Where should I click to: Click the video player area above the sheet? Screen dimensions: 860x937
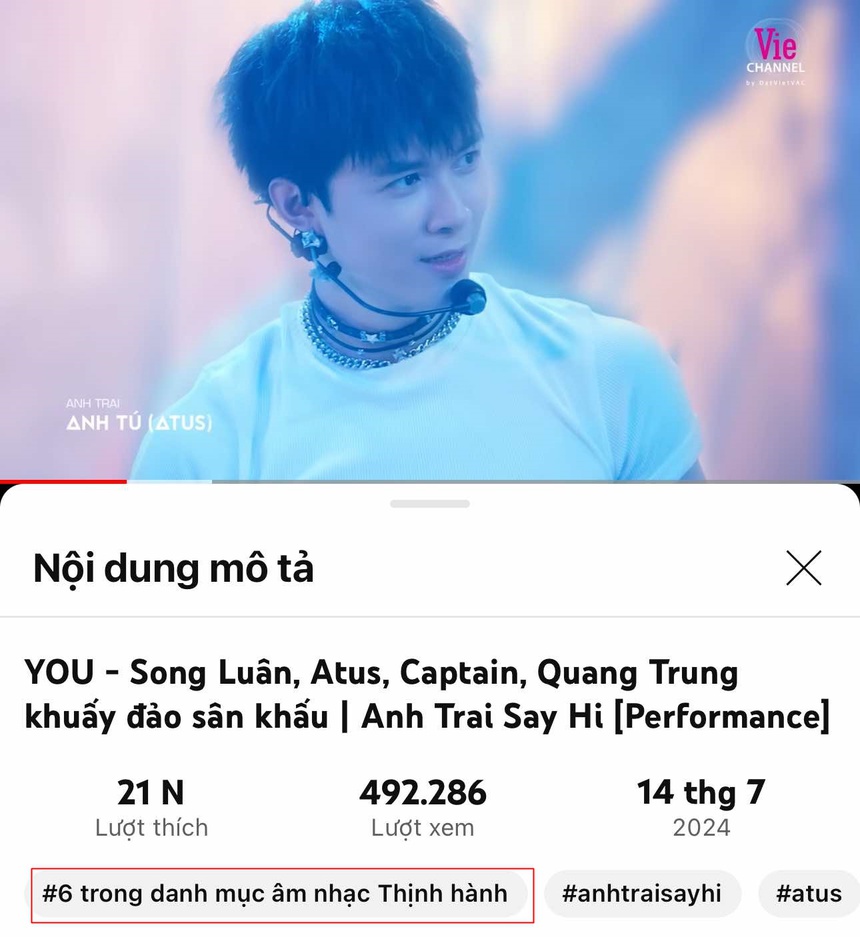click(x=430, y=240)
